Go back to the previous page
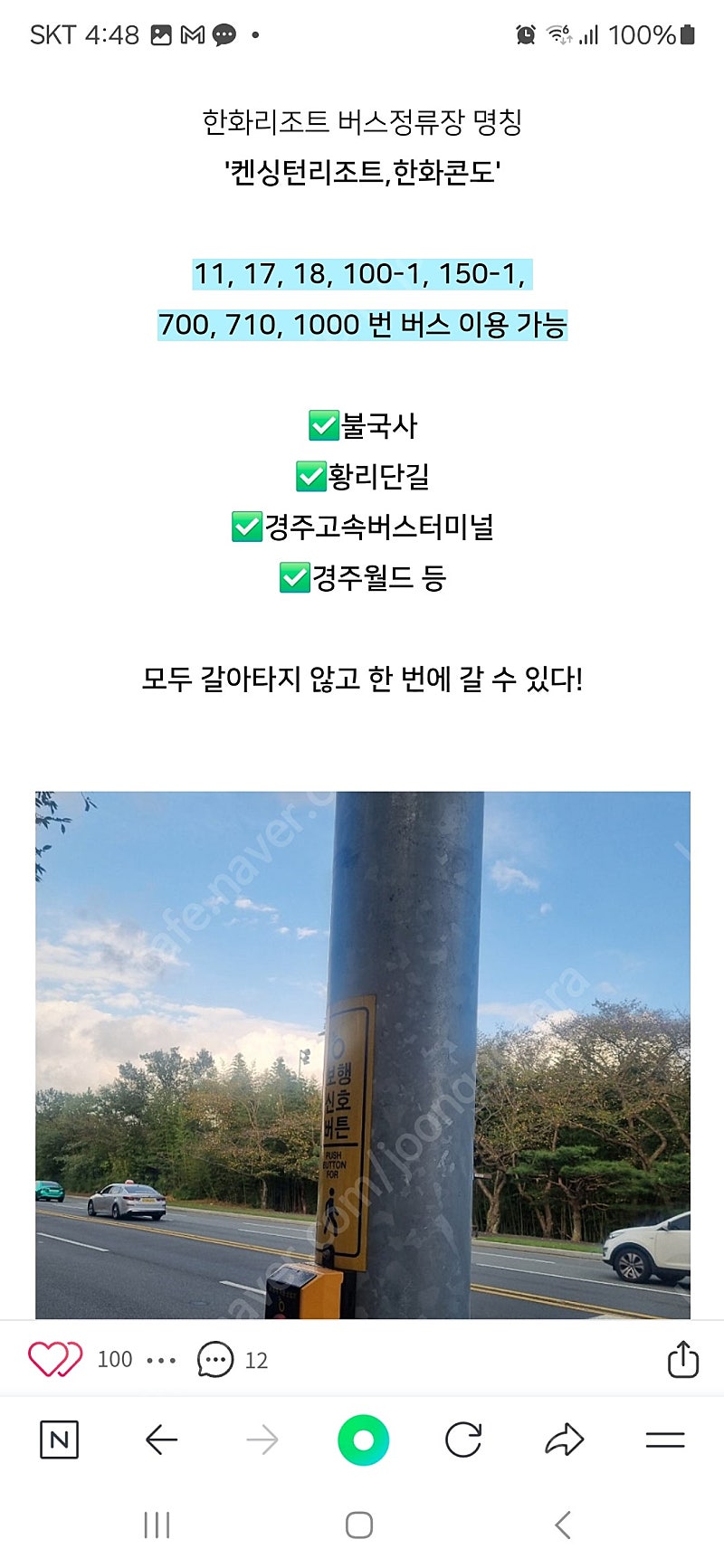The image size is (724, 1568). 161,1440
